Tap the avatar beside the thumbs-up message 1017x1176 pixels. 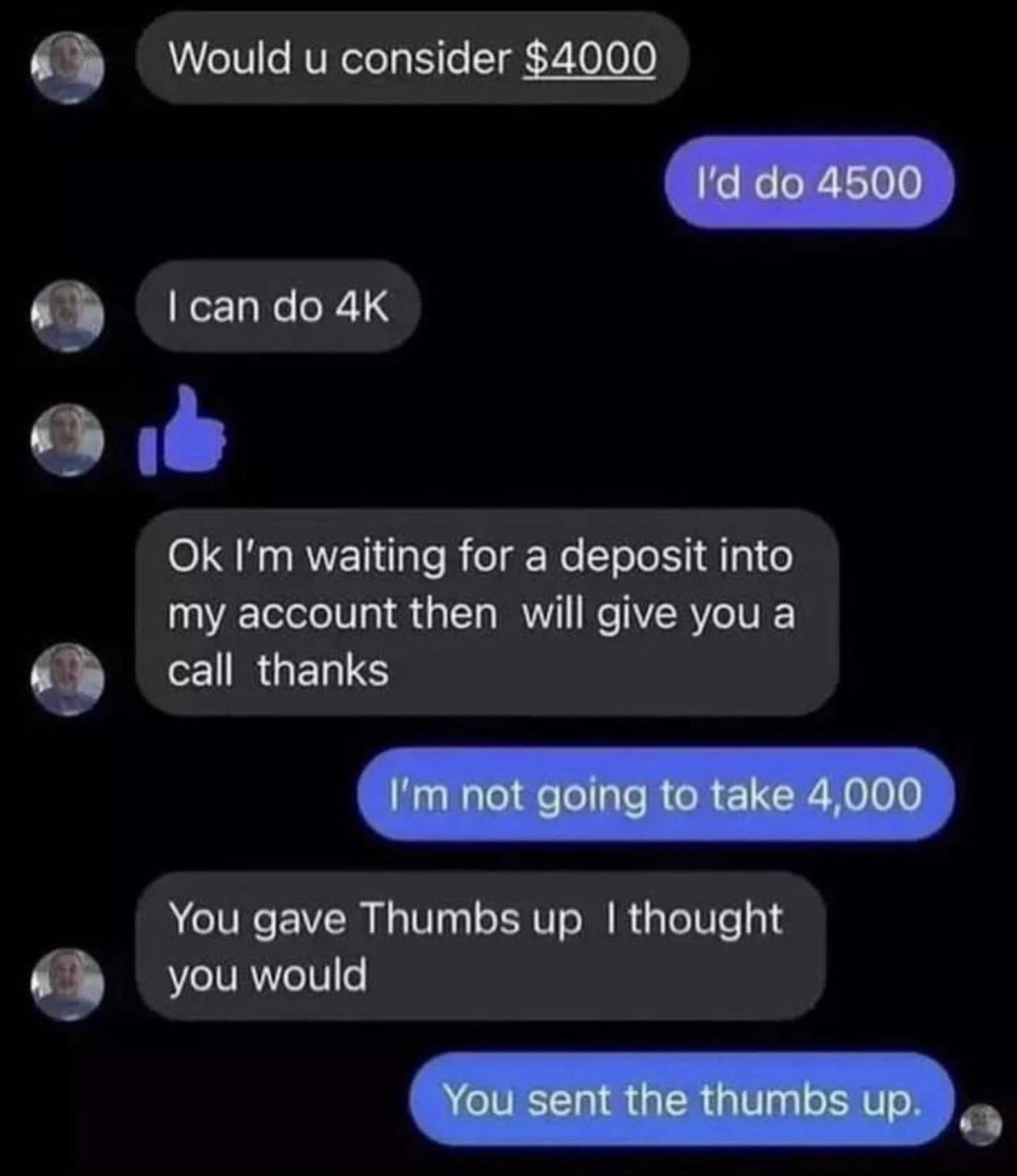68,440
